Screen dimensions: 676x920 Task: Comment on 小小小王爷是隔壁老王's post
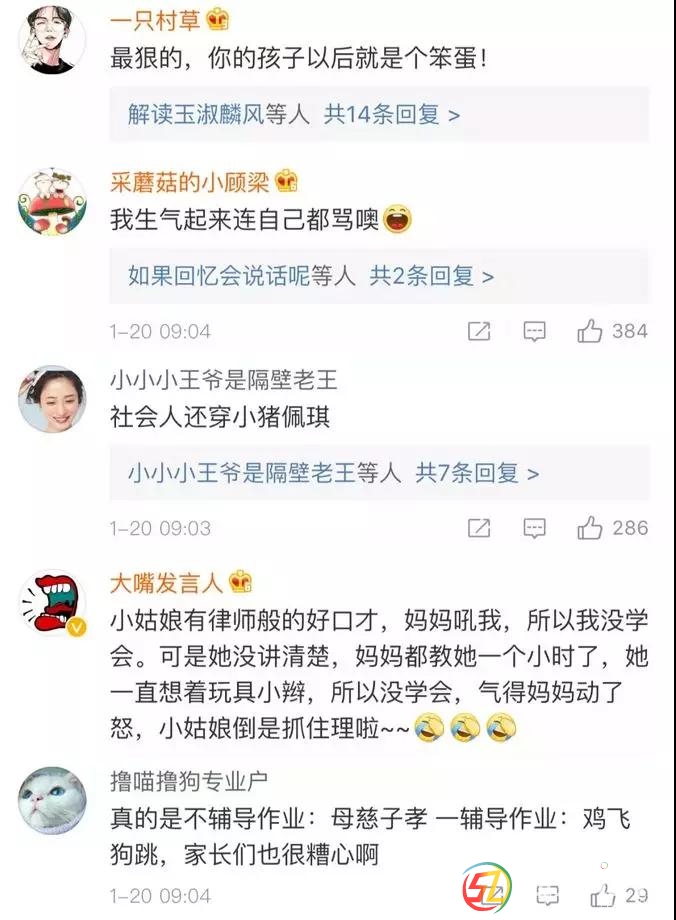pyautogui.click(x=535, y=527)
